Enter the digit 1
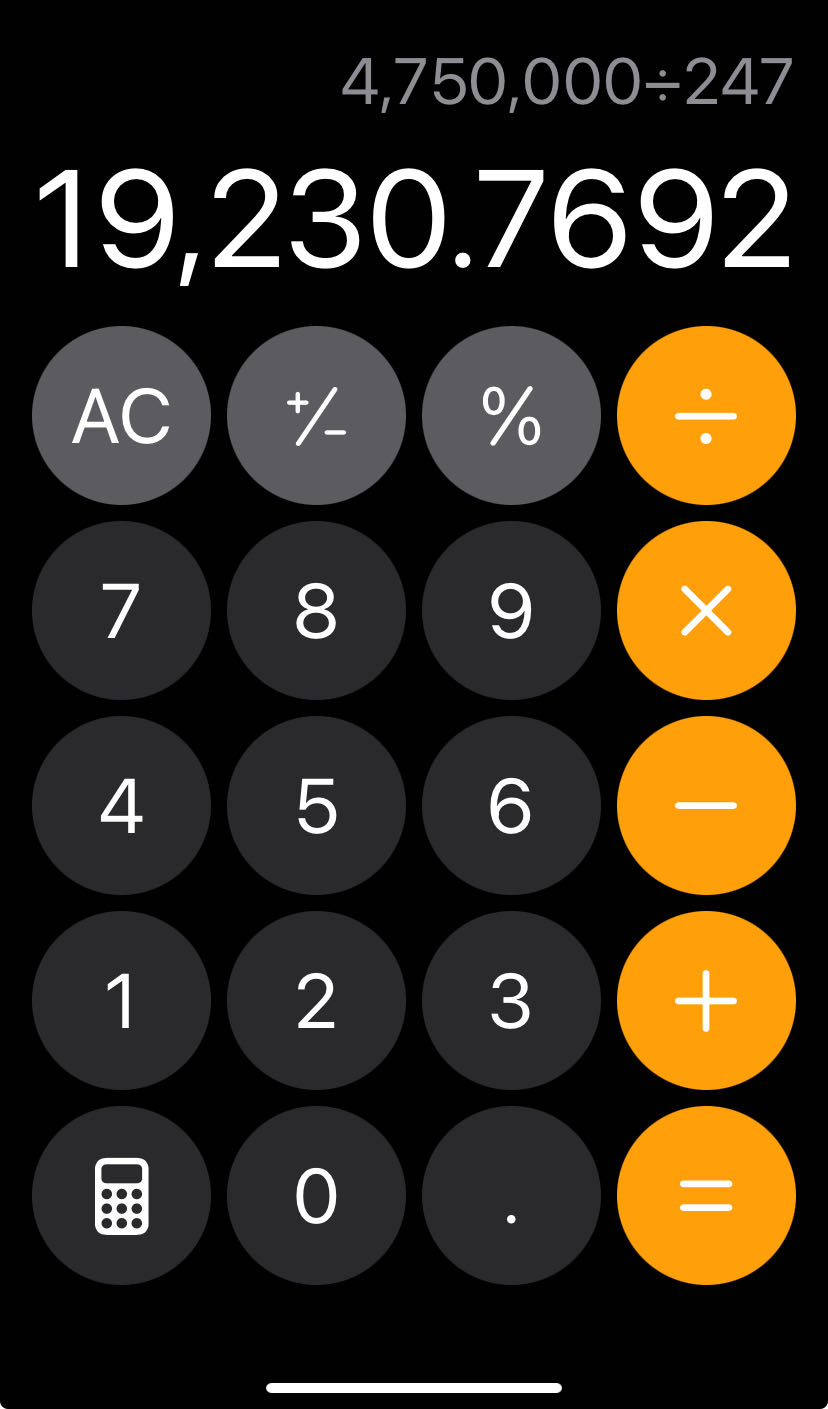Screen dimensions: 828x1409 [x=121, y=1001]
